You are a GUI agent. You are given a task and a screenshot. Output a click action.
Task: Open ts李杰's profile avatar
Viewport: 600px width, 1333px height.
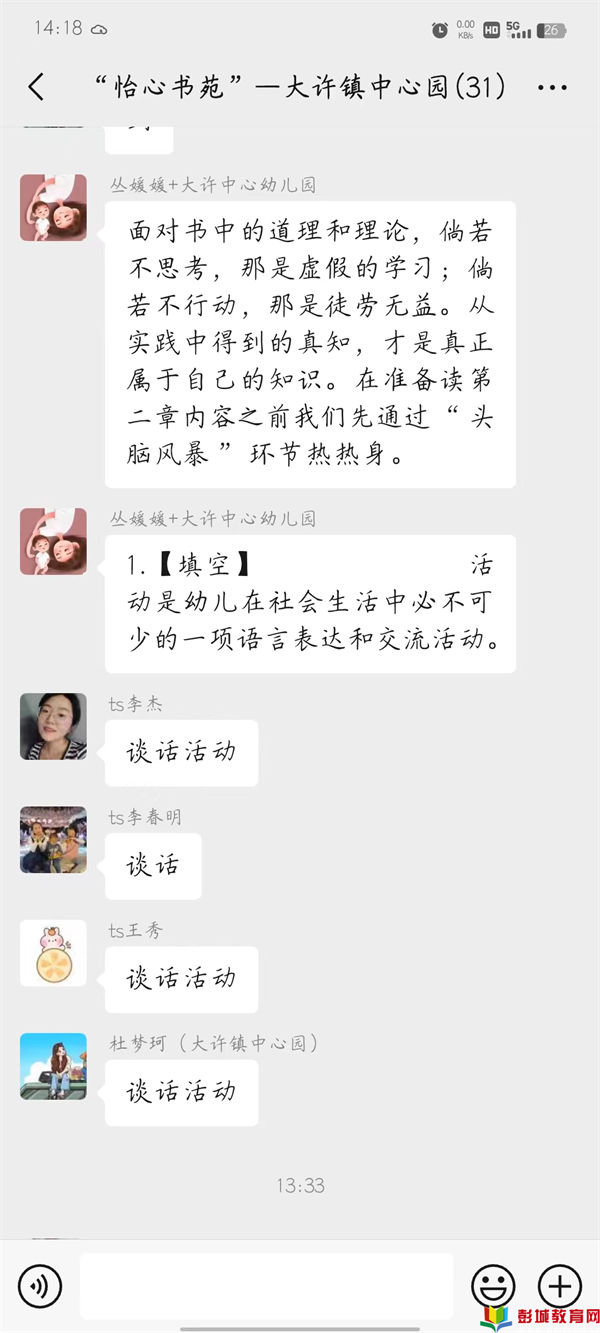click(x=53, y=726)
